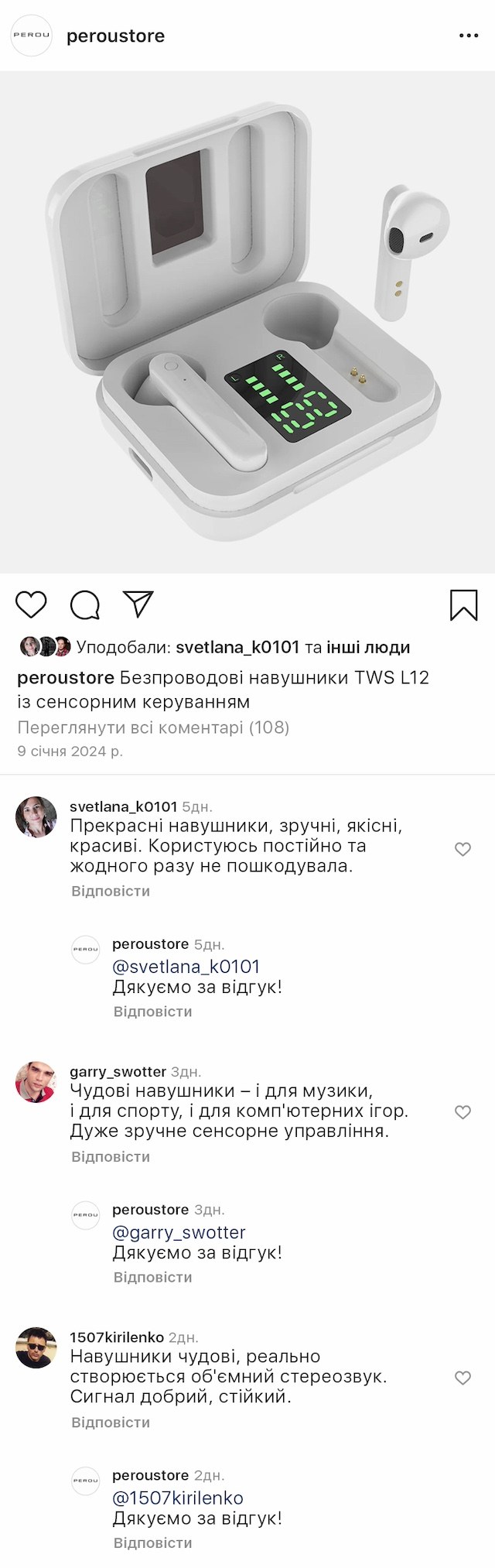Screen dimensions: 495x1568
Task: Open the three-dot overflow menu
Action: tap(469, 36)
